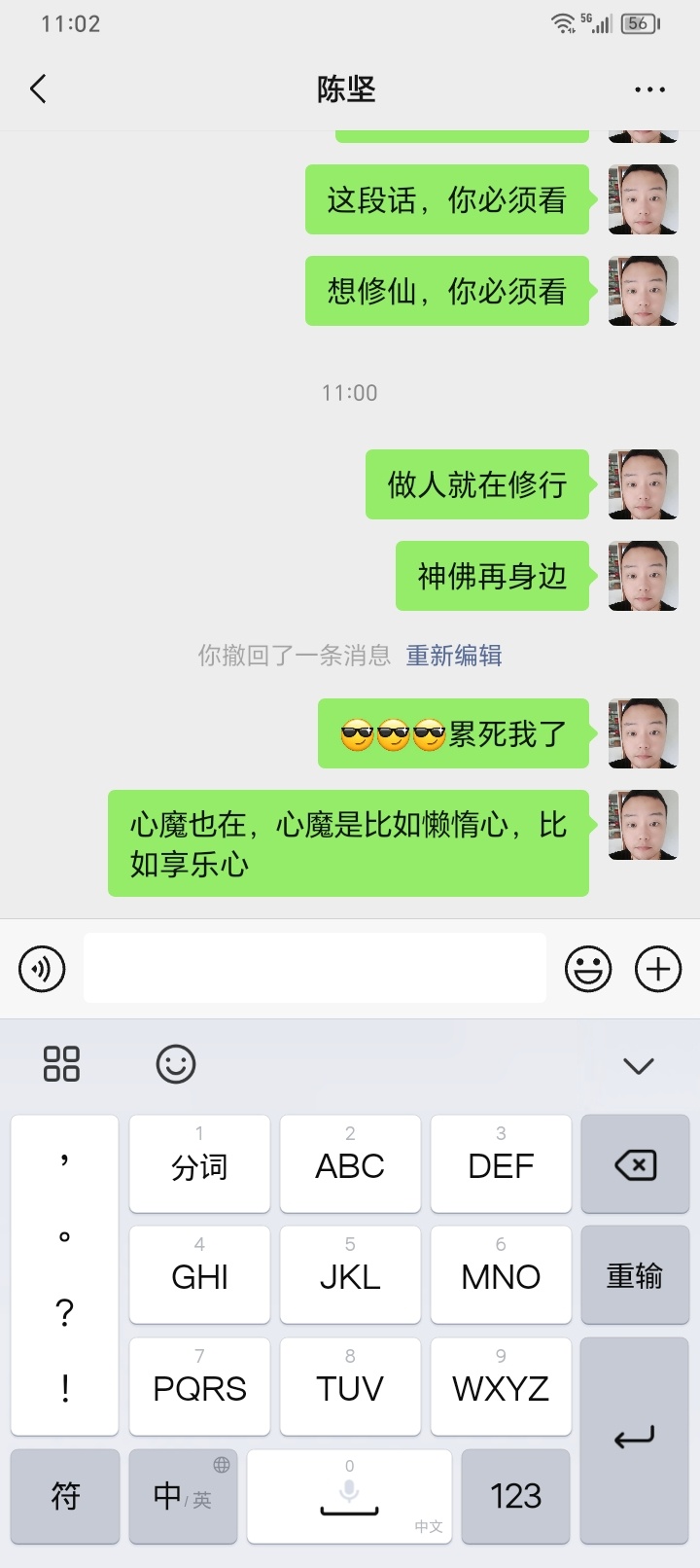Focus the message text field
700x1568 pixels.
[314, 969]
